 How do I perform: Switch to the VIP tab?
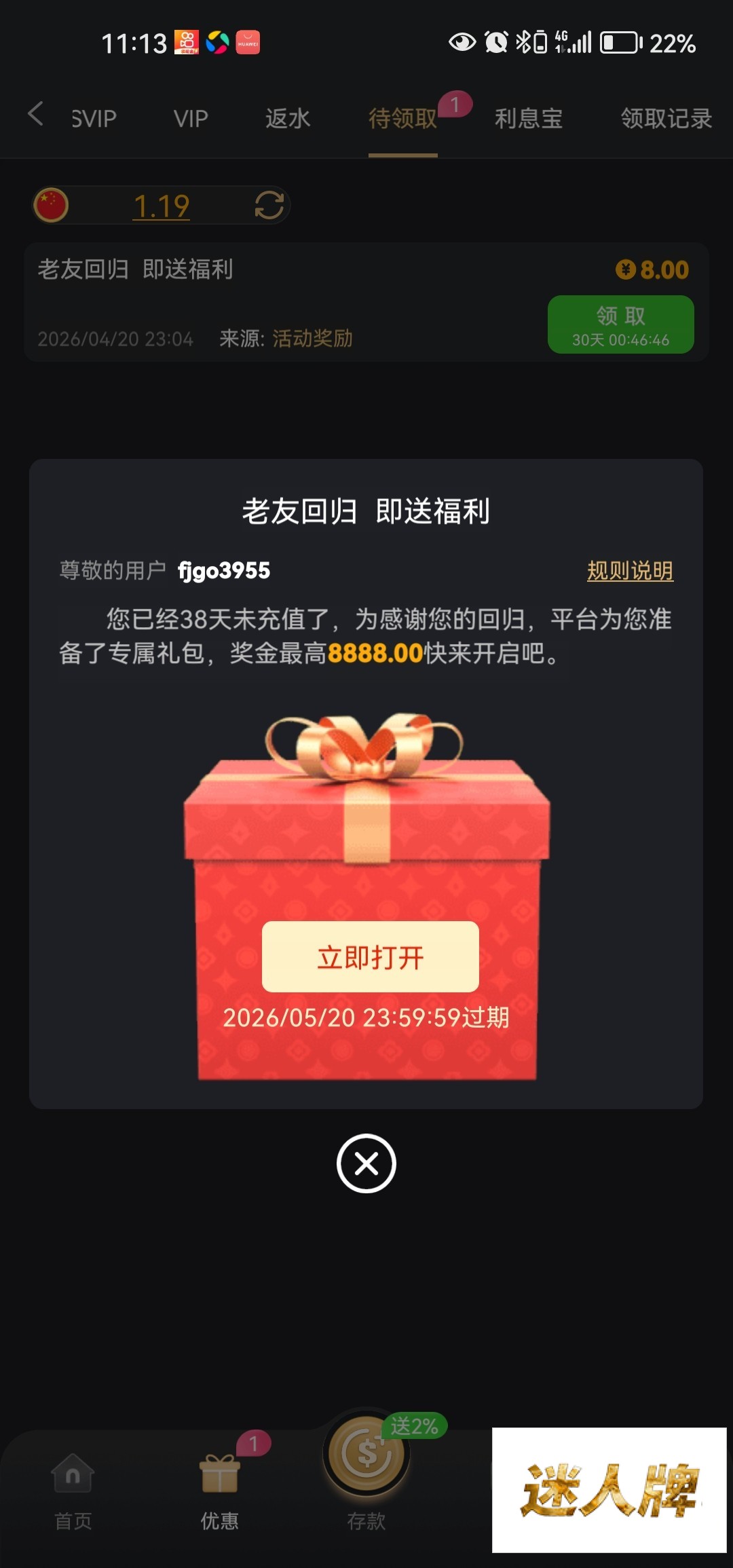click(191, 119)
